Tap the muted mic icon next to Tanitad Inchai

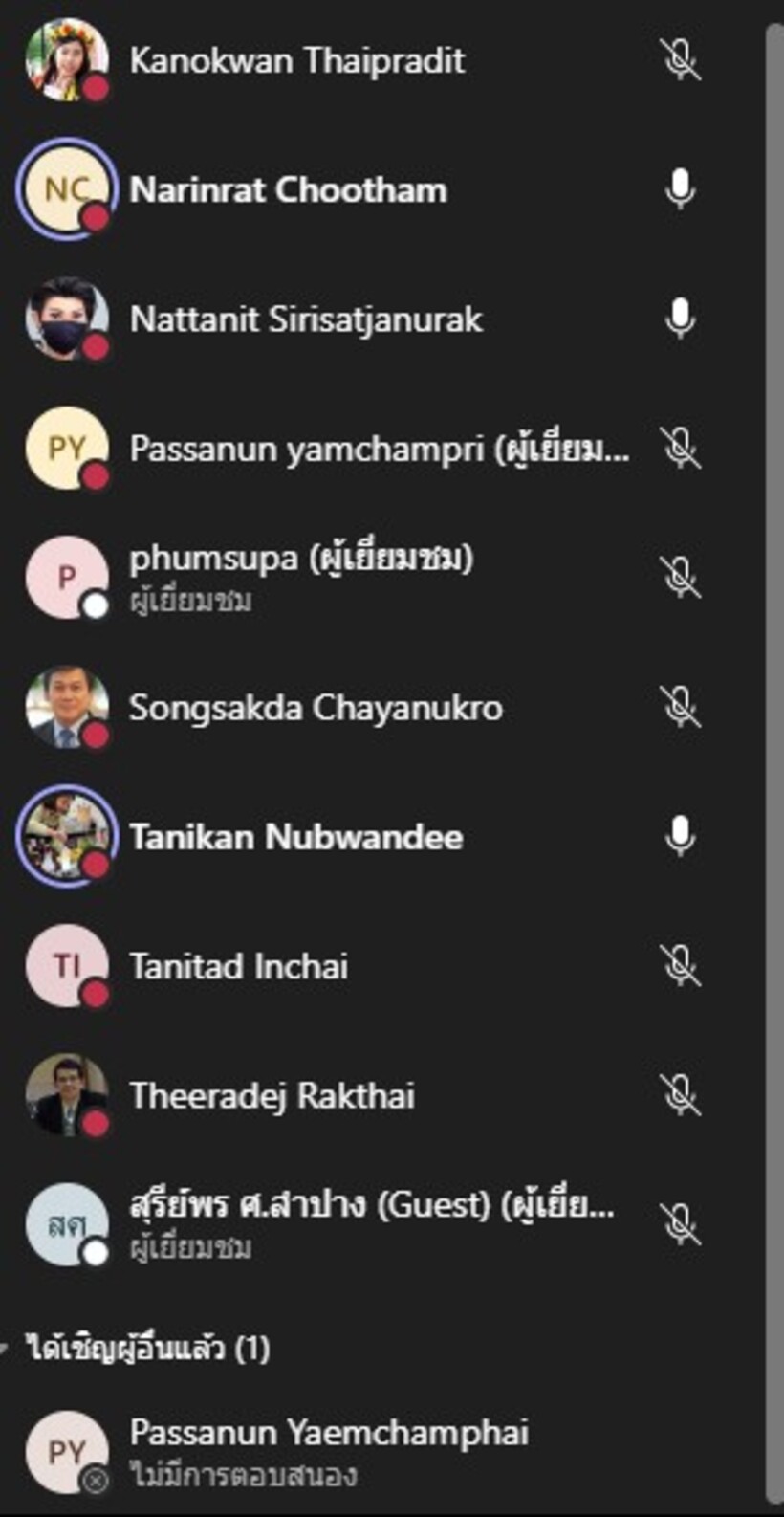[x=680, y=966]
